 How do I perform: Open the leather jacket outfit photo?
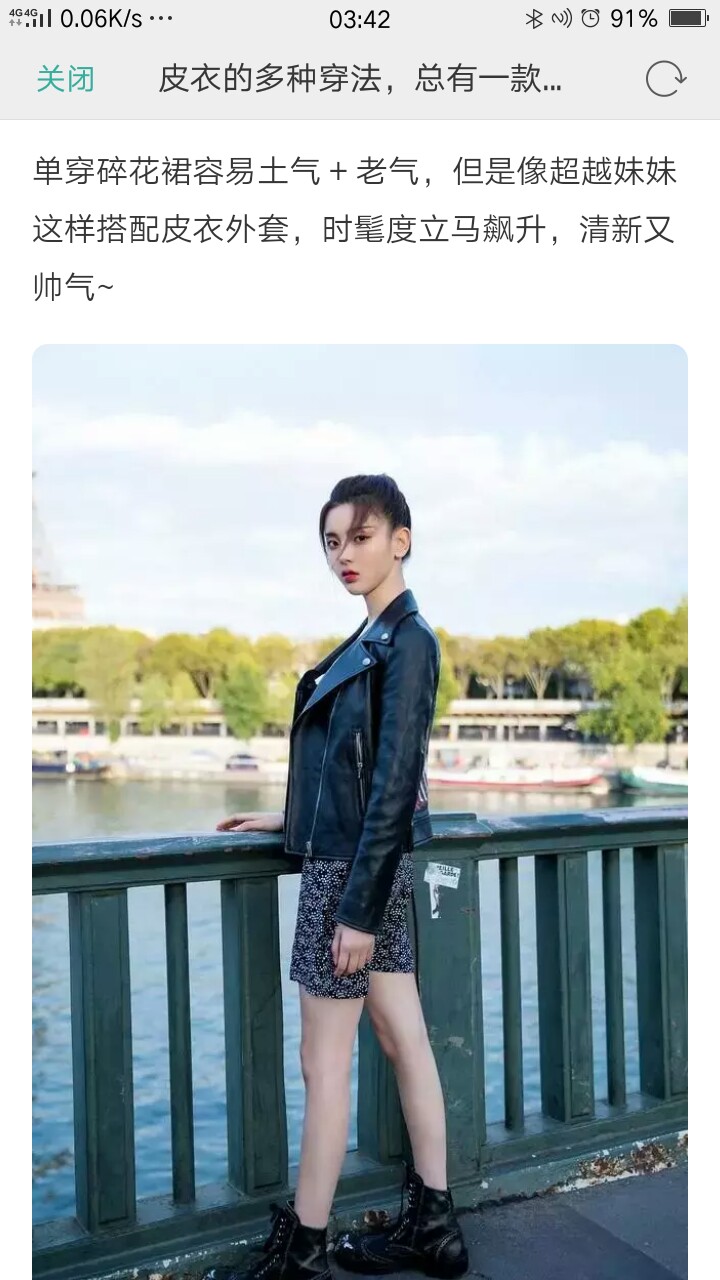360,811
